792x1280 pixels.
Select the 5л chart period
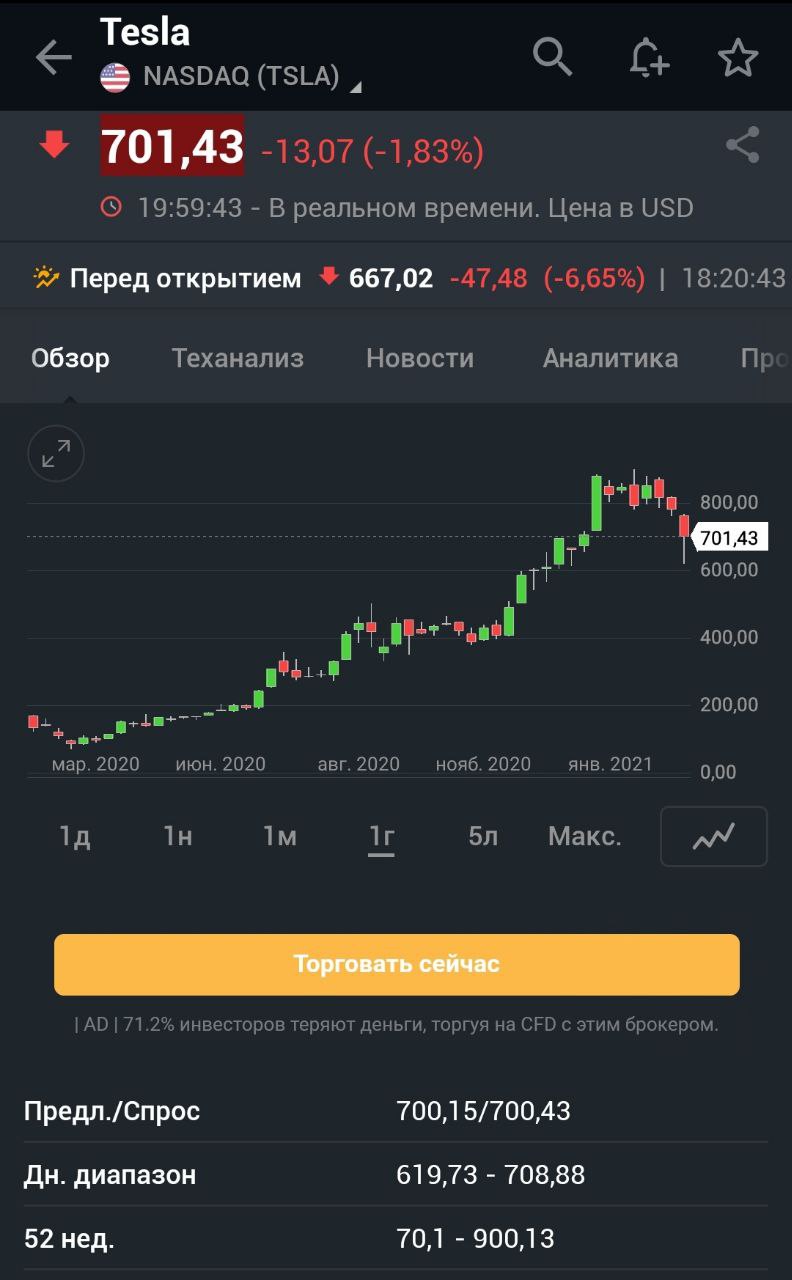(483, 836)
